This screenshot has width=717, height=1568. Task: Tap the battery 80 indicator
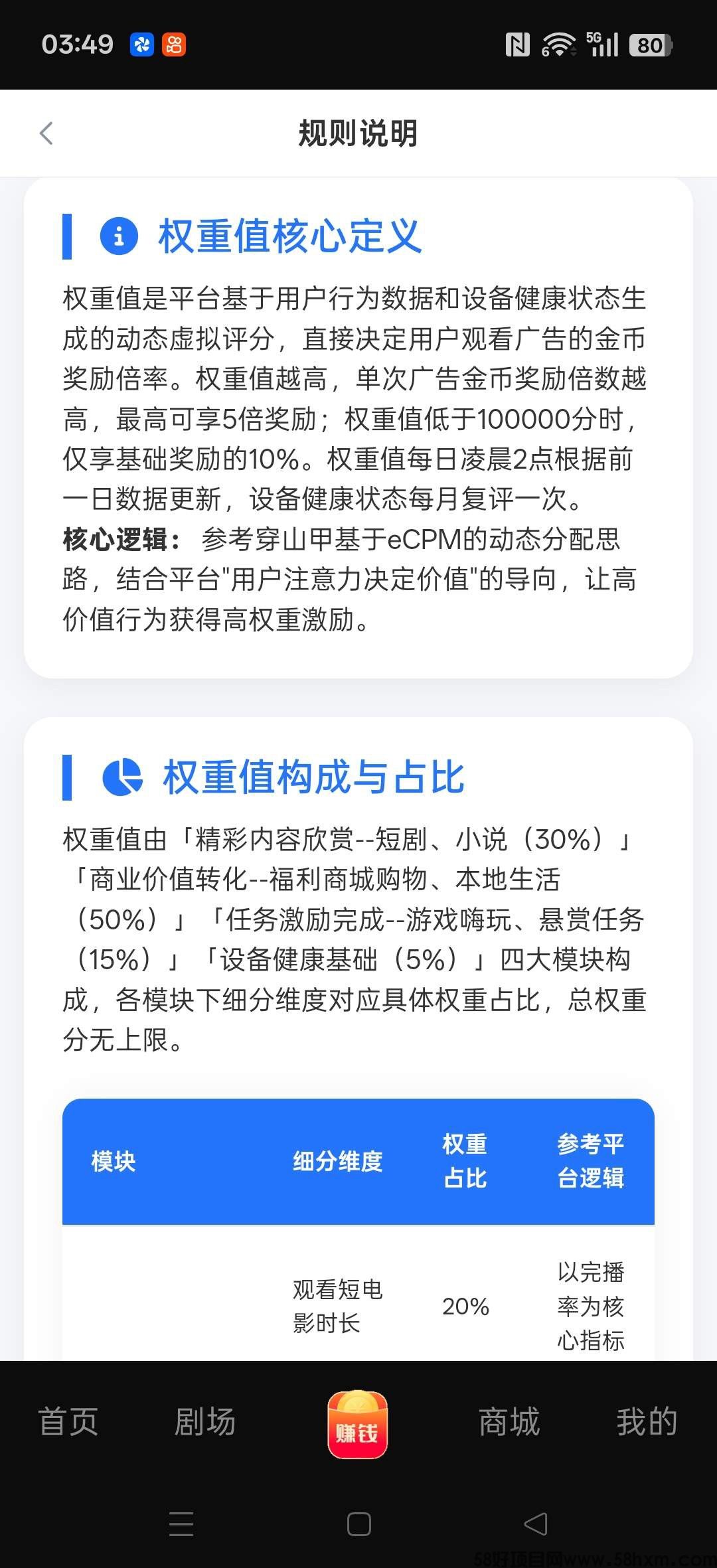(649, 44)
